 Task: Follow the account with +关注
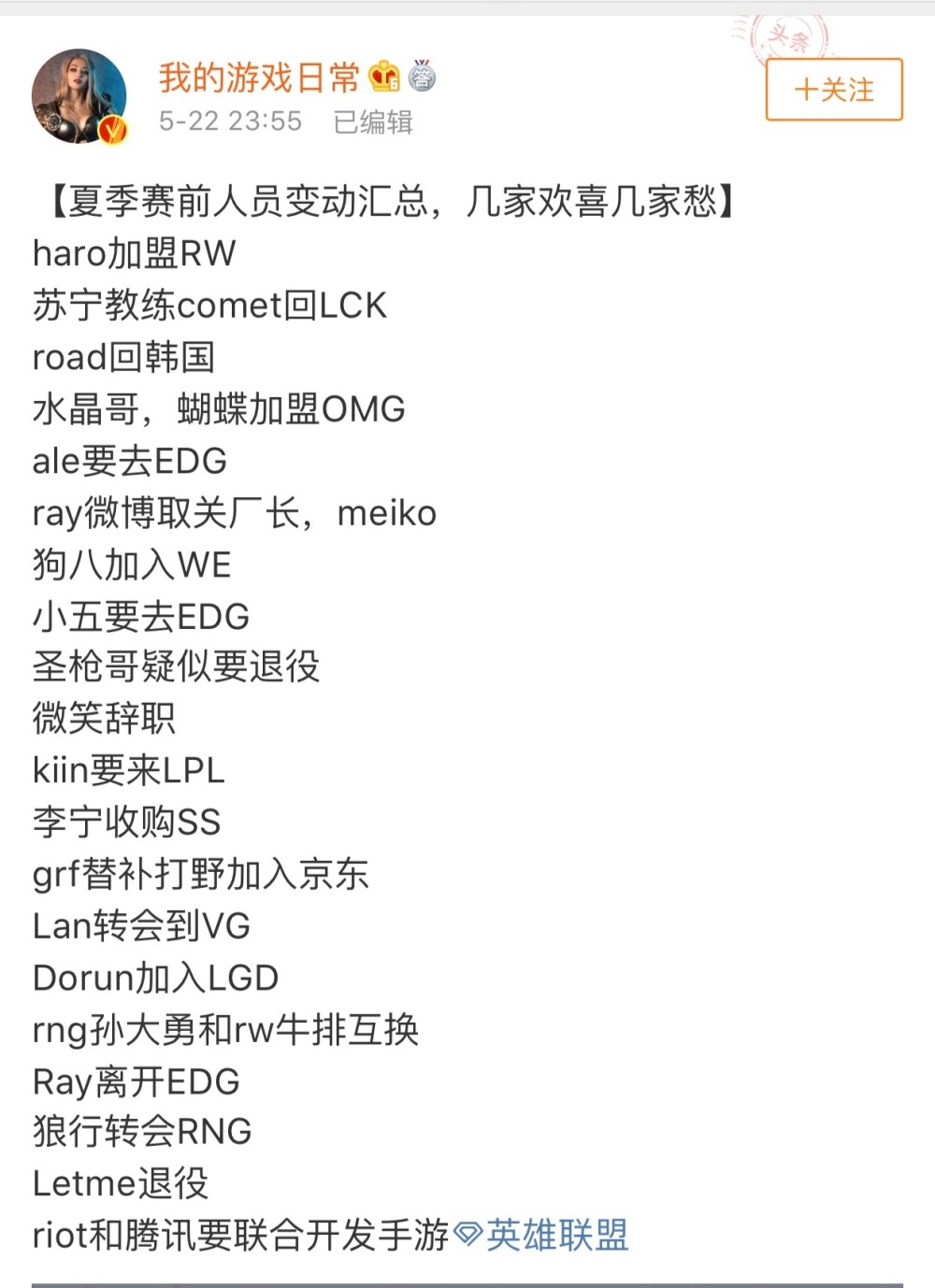point(834,90)
